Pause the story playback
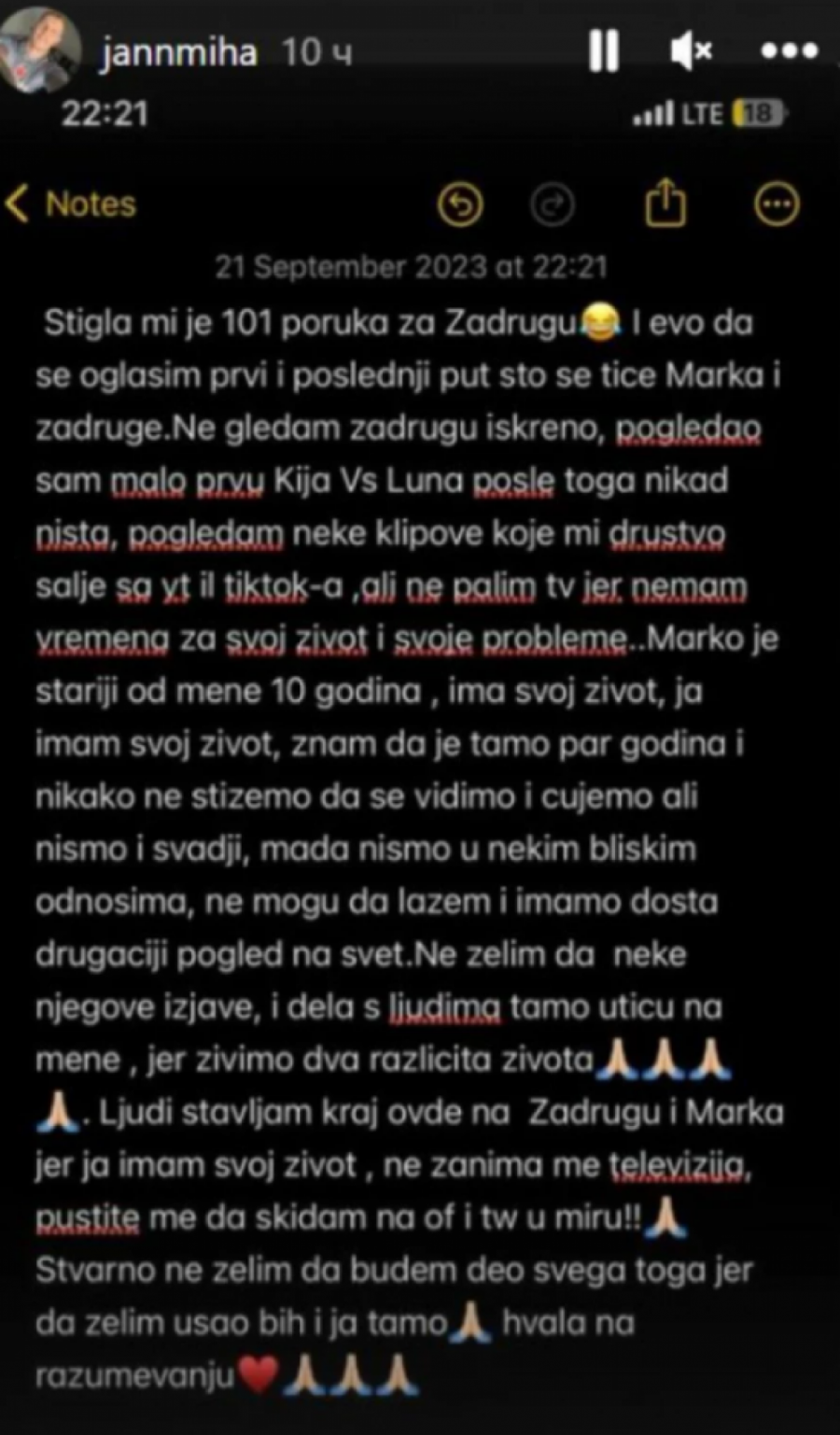Image resolution: width=840 pixels, height=1435 pixels. click(x=603, y=50)
